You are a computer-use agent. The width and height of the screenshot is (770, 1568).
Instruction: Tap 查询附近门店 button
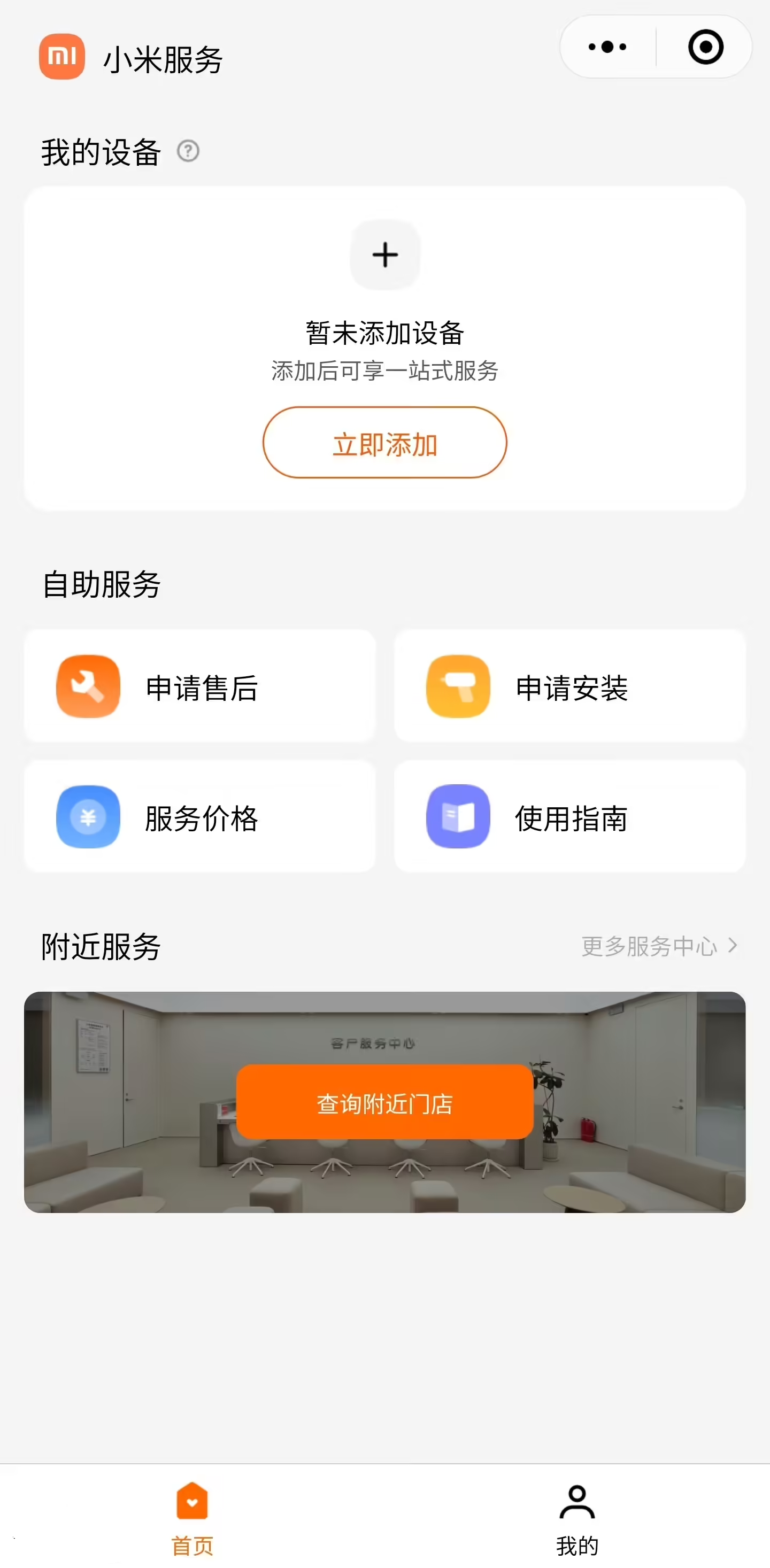tap(384, 1102)
